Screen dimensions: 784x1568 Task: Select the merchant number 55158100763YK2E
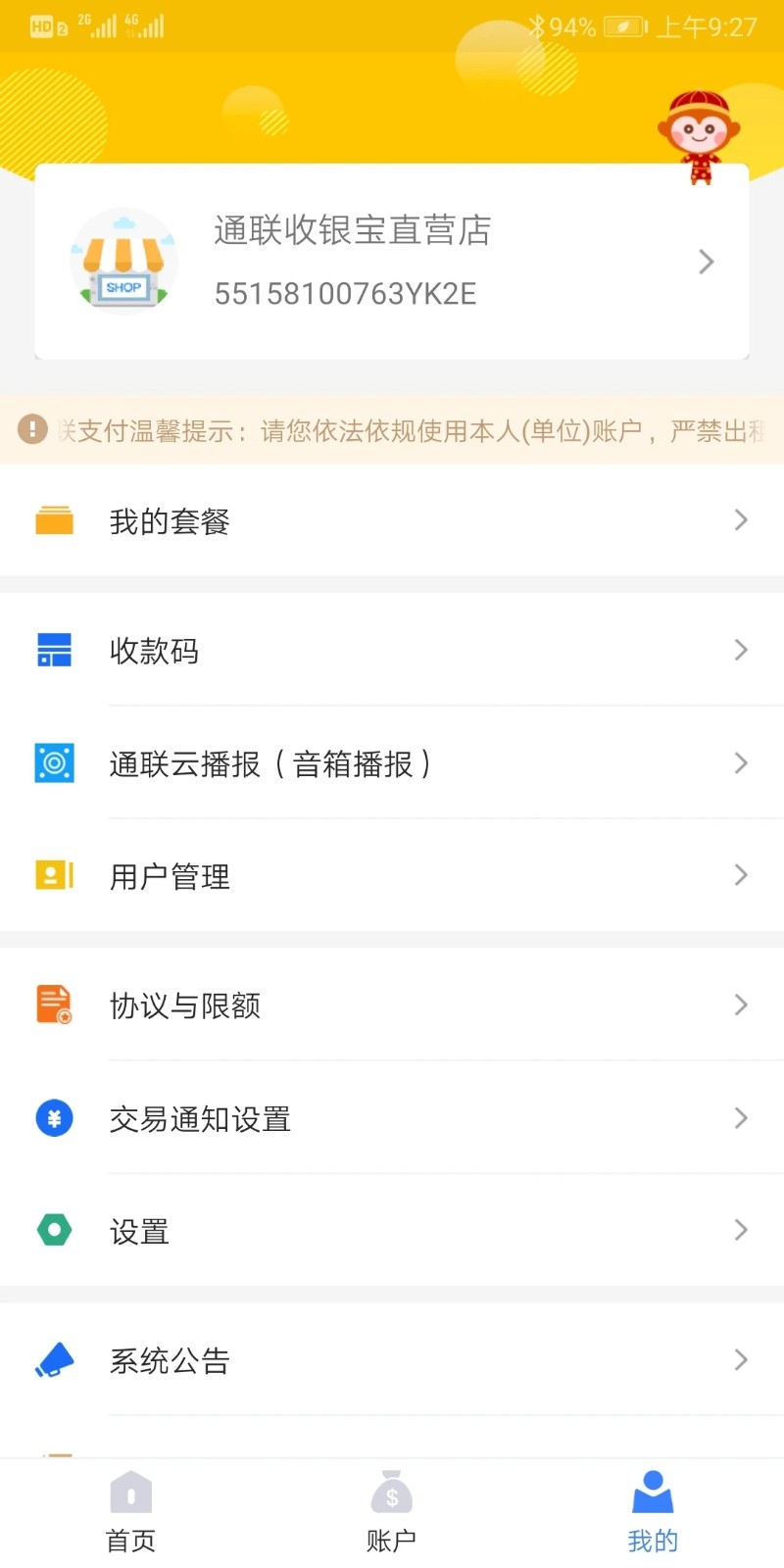[x=345, y=293]
